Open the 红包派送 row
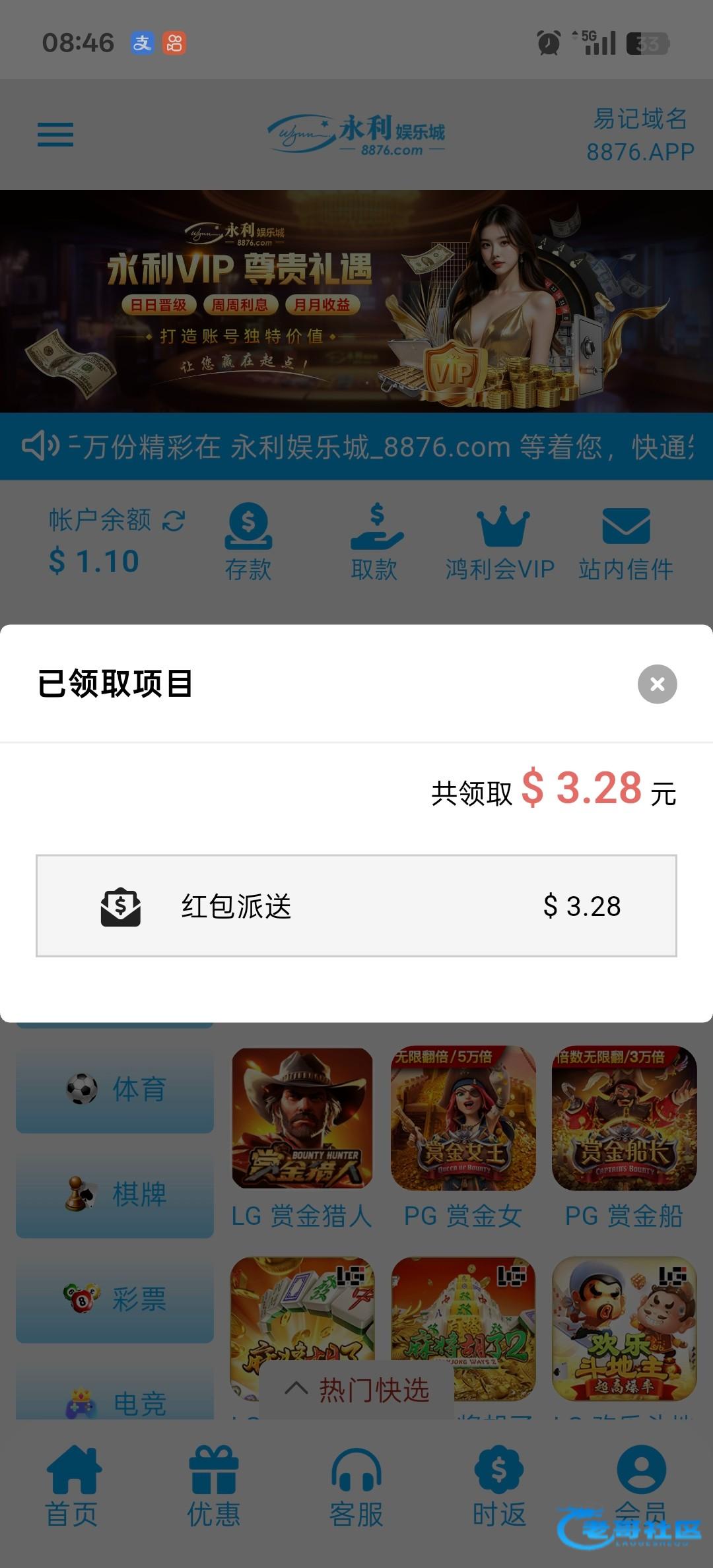This screenshot has height=1568, width=713. coord(356,905)
